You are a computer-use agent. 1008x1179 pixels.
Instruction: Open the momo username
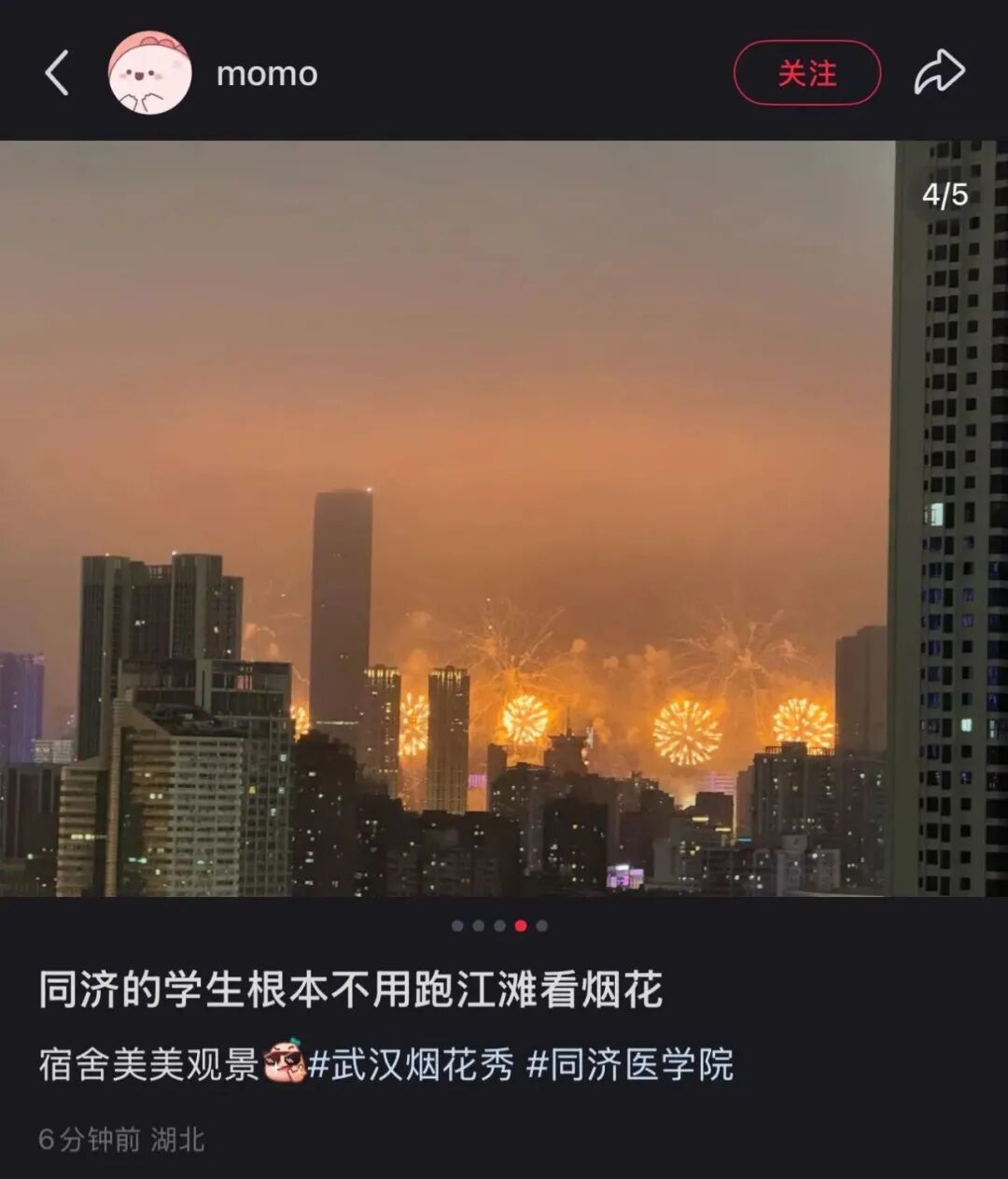tap(267, 74)
